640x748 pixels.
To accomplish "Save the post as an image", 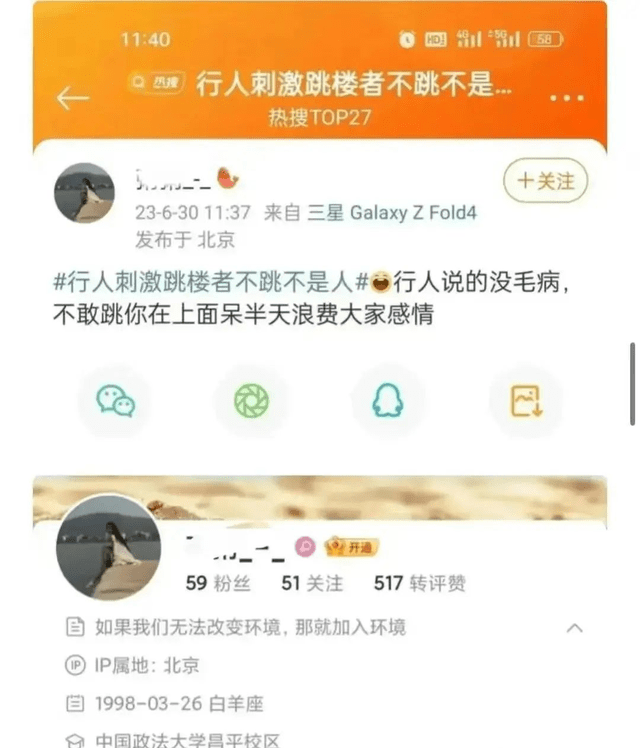I will [x=525, y=401].
